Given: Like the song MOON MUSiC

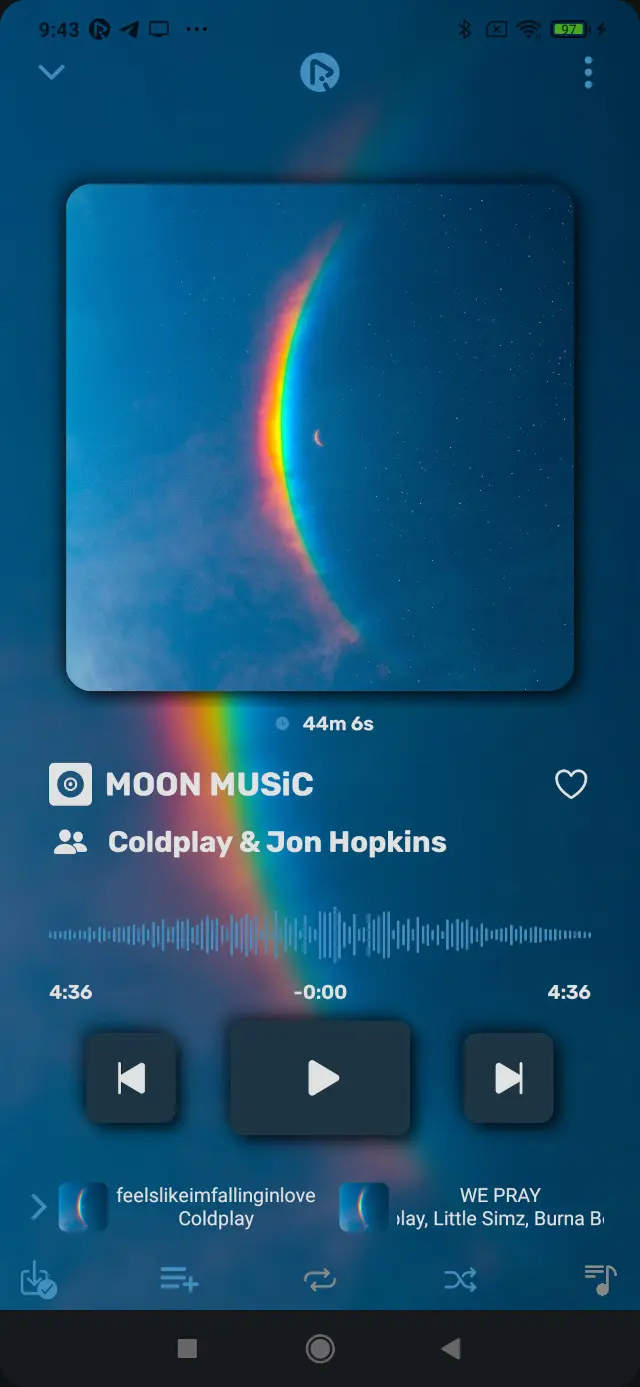Looking at the screenshot, I should pyautogui.click(x=571, y=785).
